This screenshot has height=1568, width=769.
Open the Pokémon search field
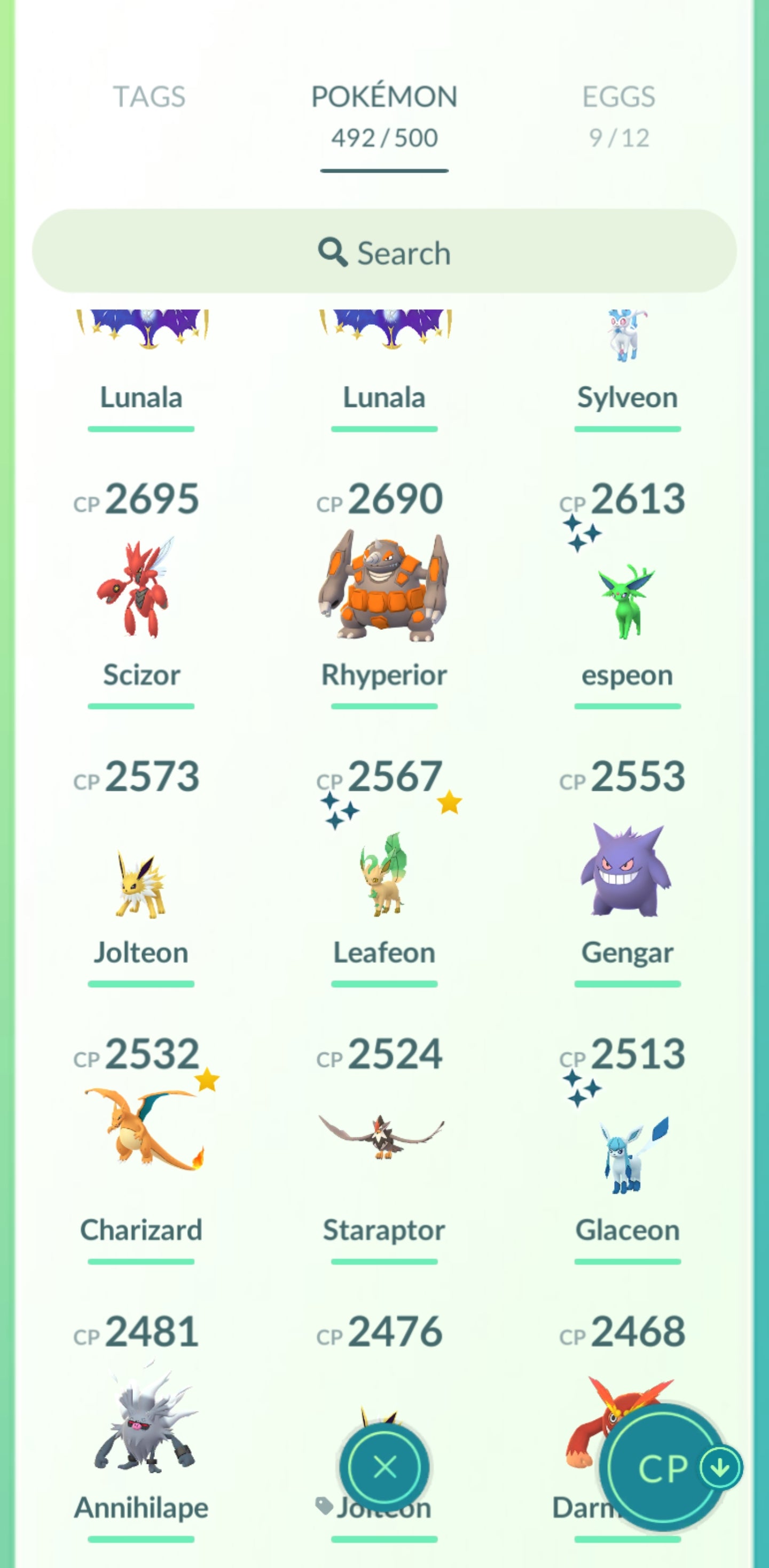click(x=384, y=252)
